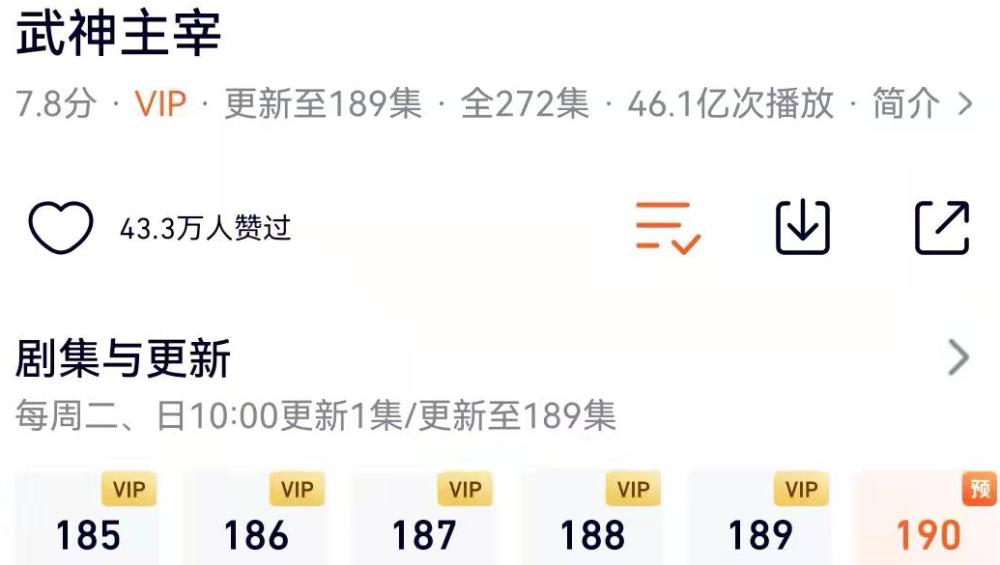The image size is (1000, 565).
Task: Expand the 剧集与更新 episode list
Action: (x=958, y=357)
